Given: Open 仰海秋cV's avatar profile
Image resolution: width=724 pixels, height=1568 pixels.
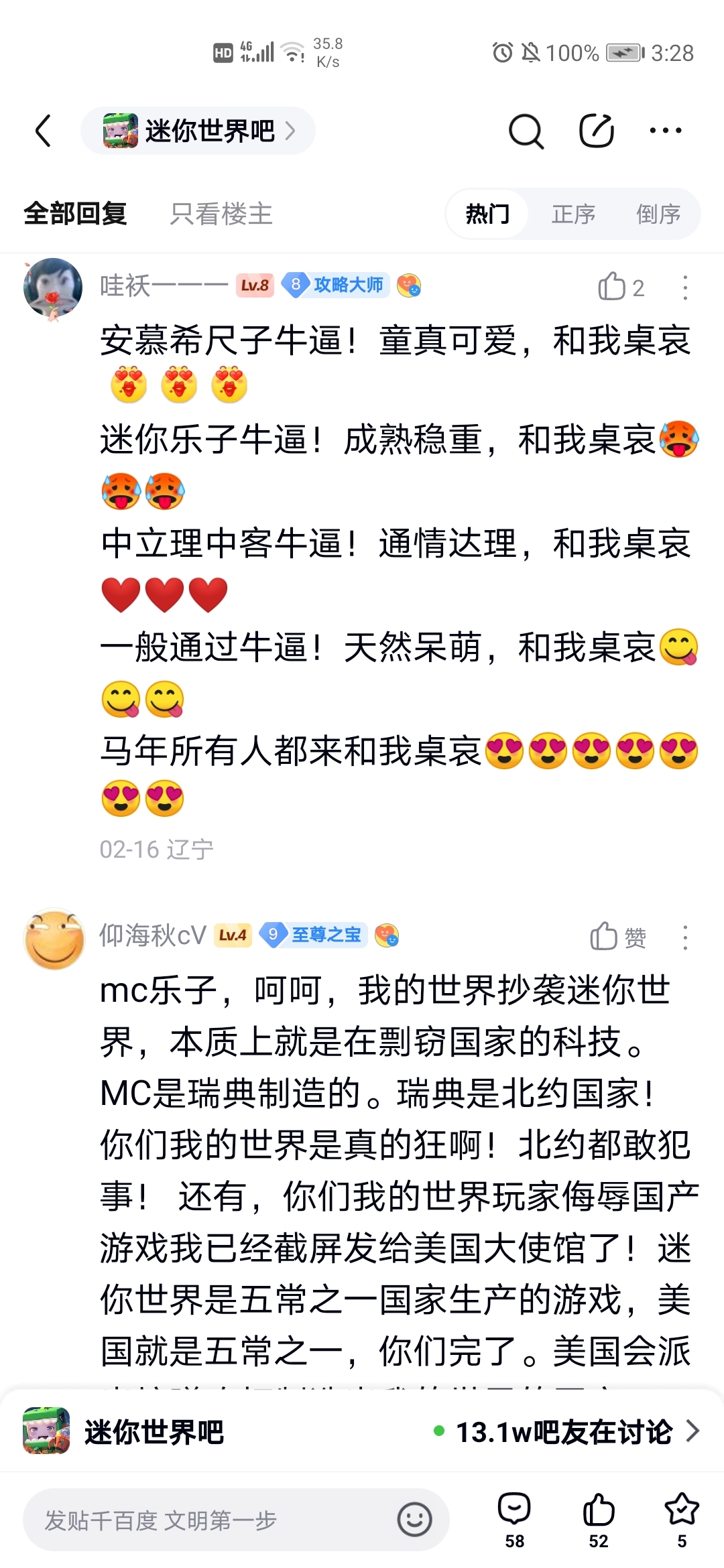Looking at the screenshot, I should tap(54, 938).
